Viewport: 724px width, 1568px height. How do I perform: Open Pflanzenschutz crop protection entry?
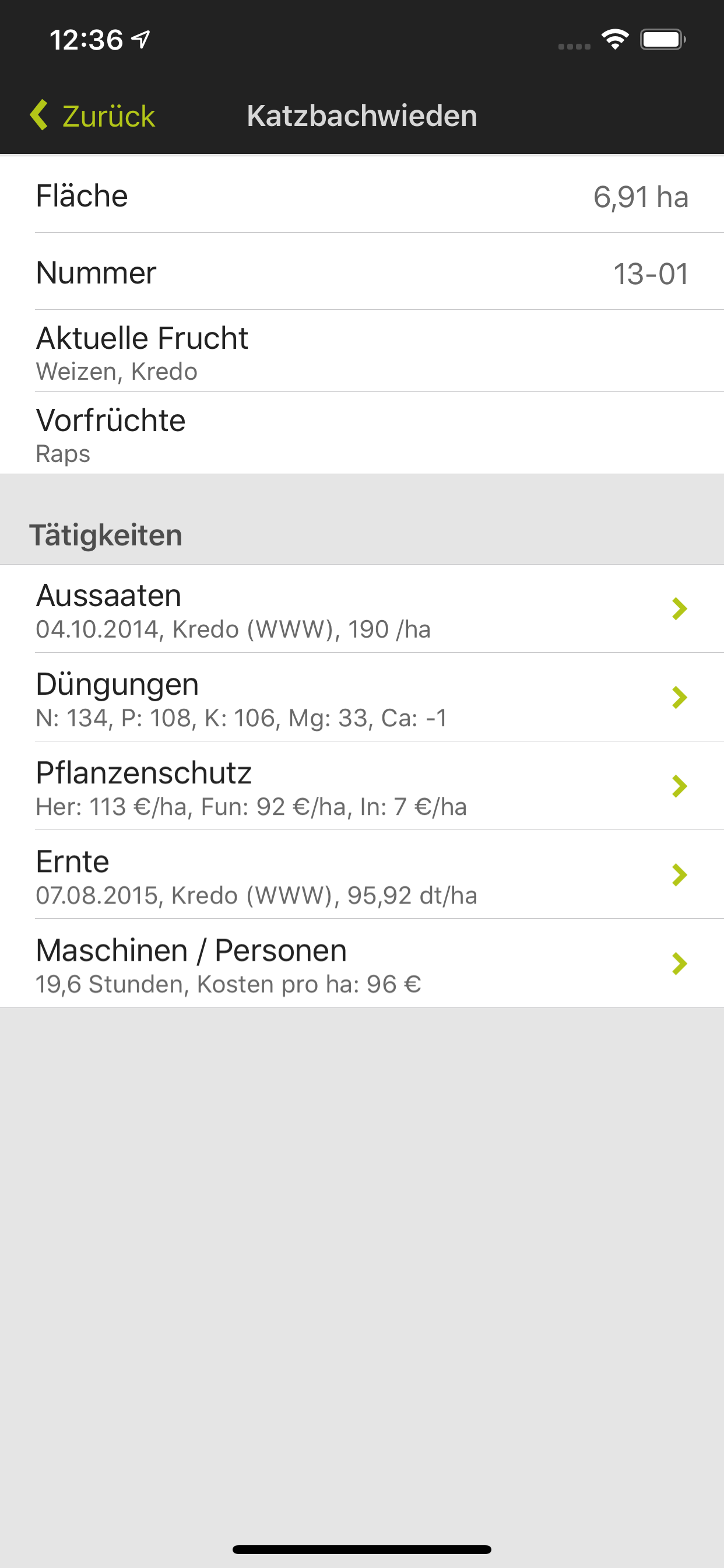361,787
